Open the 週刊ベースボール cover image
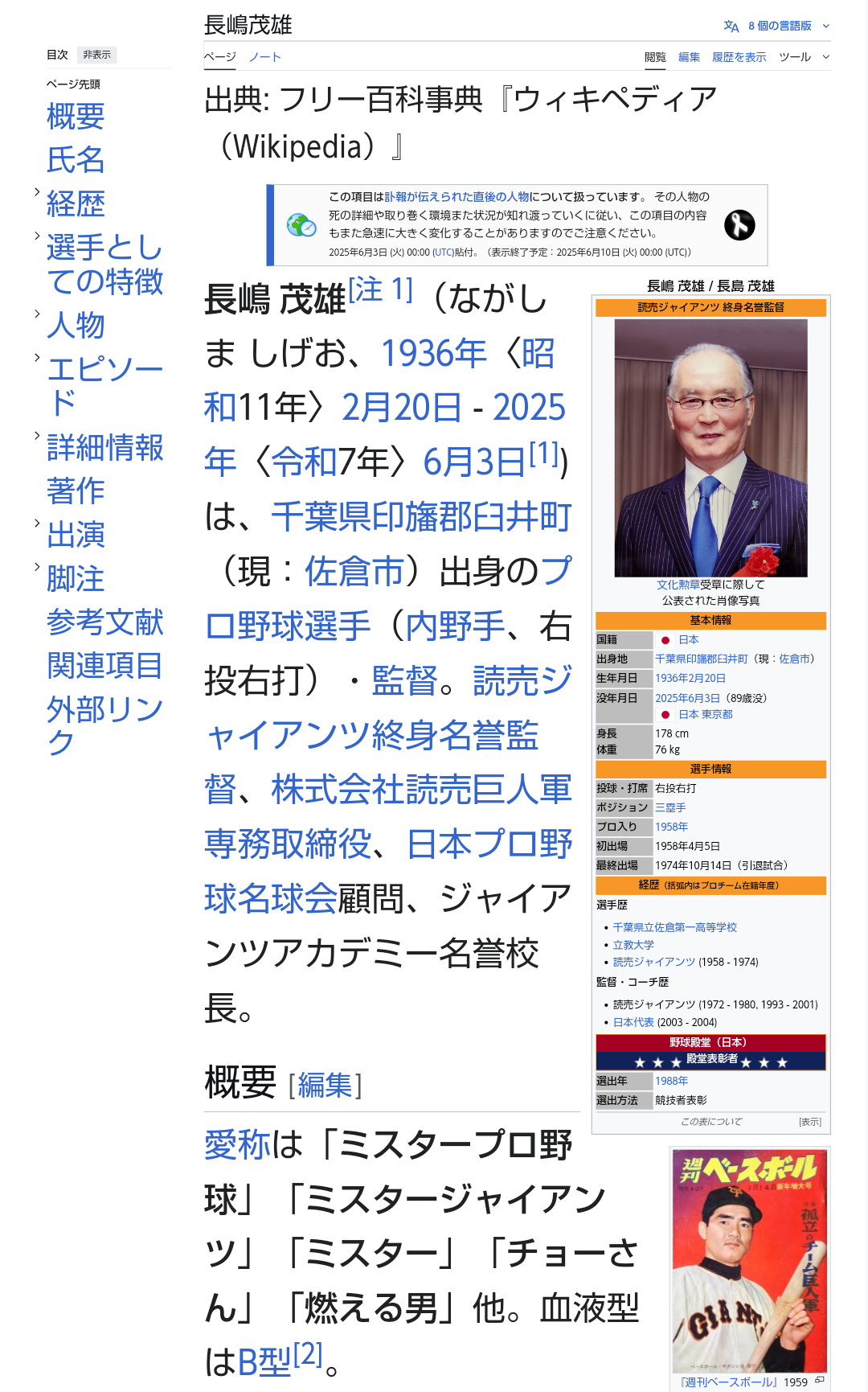 point(750,1260)
